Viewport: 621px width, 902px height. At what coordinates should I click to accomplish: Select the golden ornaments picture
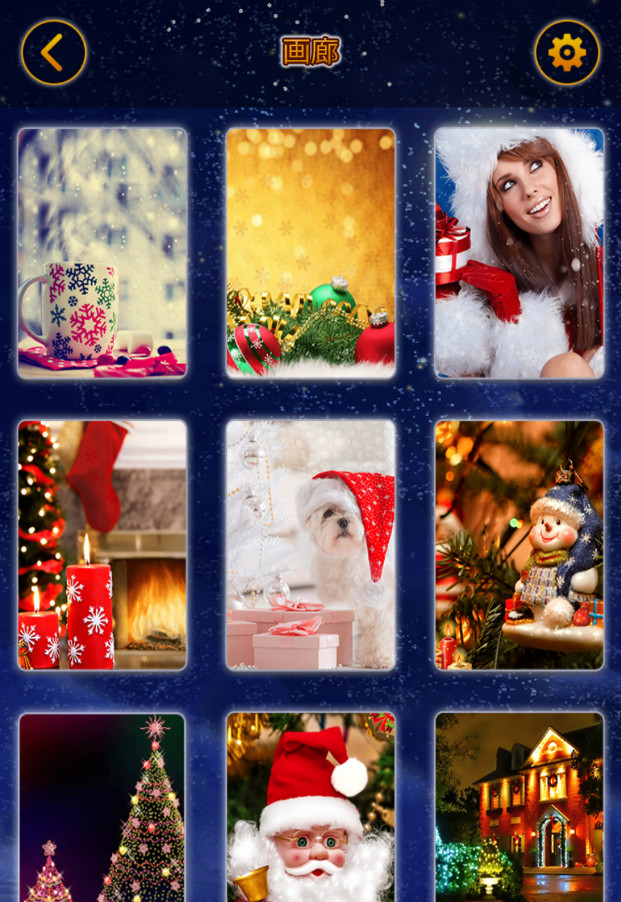(310, 253)
